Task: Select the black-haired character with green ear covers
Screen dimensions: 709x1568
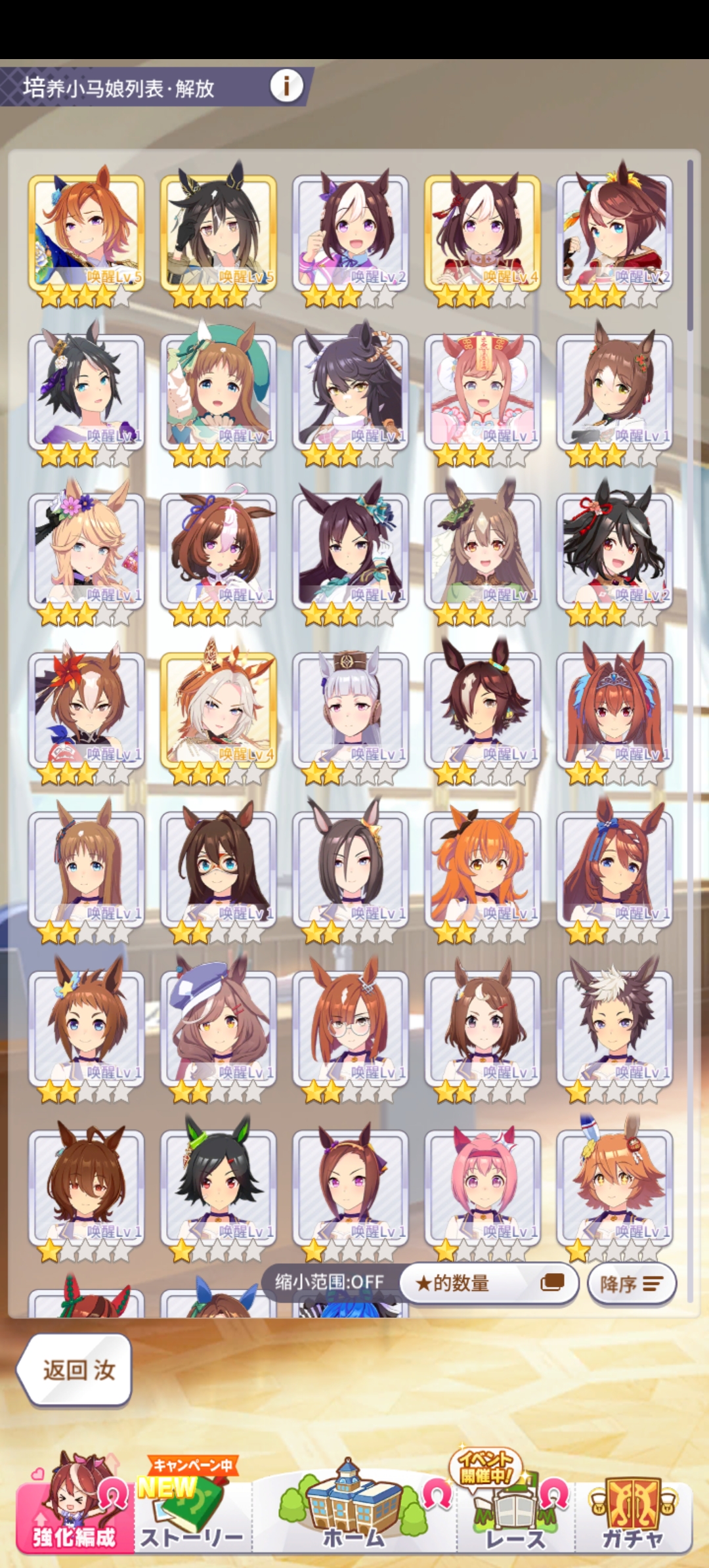Action: pos(218,1187)
